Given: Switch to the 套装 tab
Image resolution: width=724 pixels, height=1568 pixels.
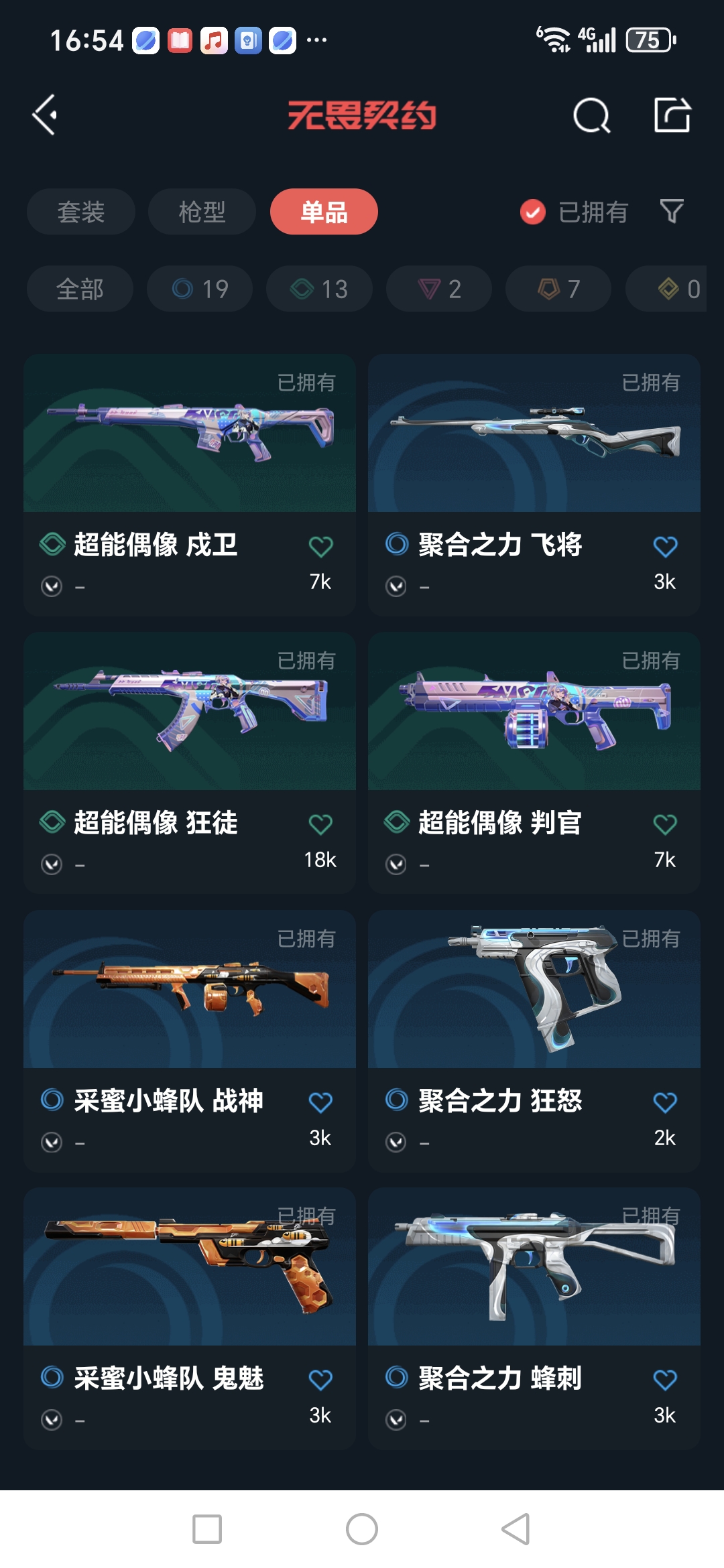Looking at the screenshot, I should [81, 212].
